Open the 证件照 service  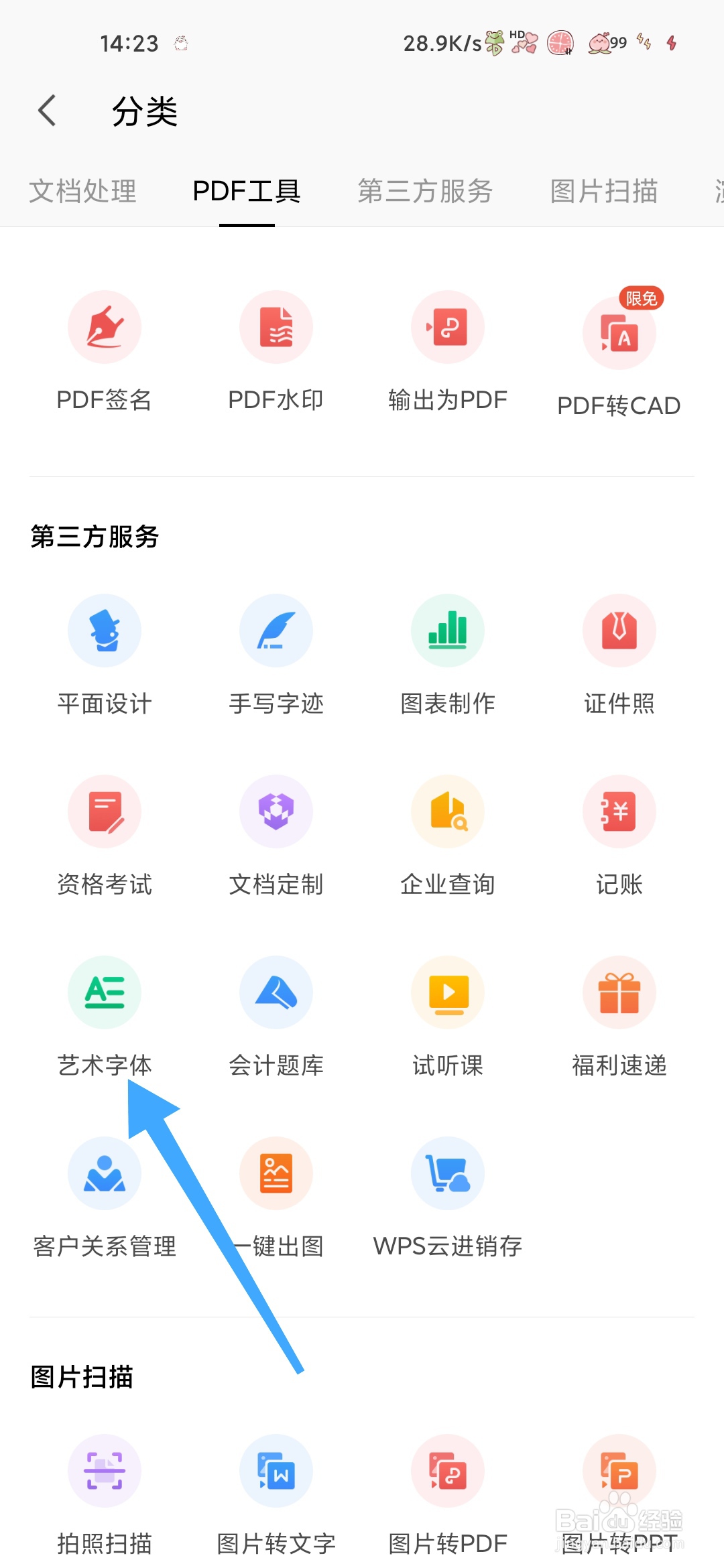(619, 653)
